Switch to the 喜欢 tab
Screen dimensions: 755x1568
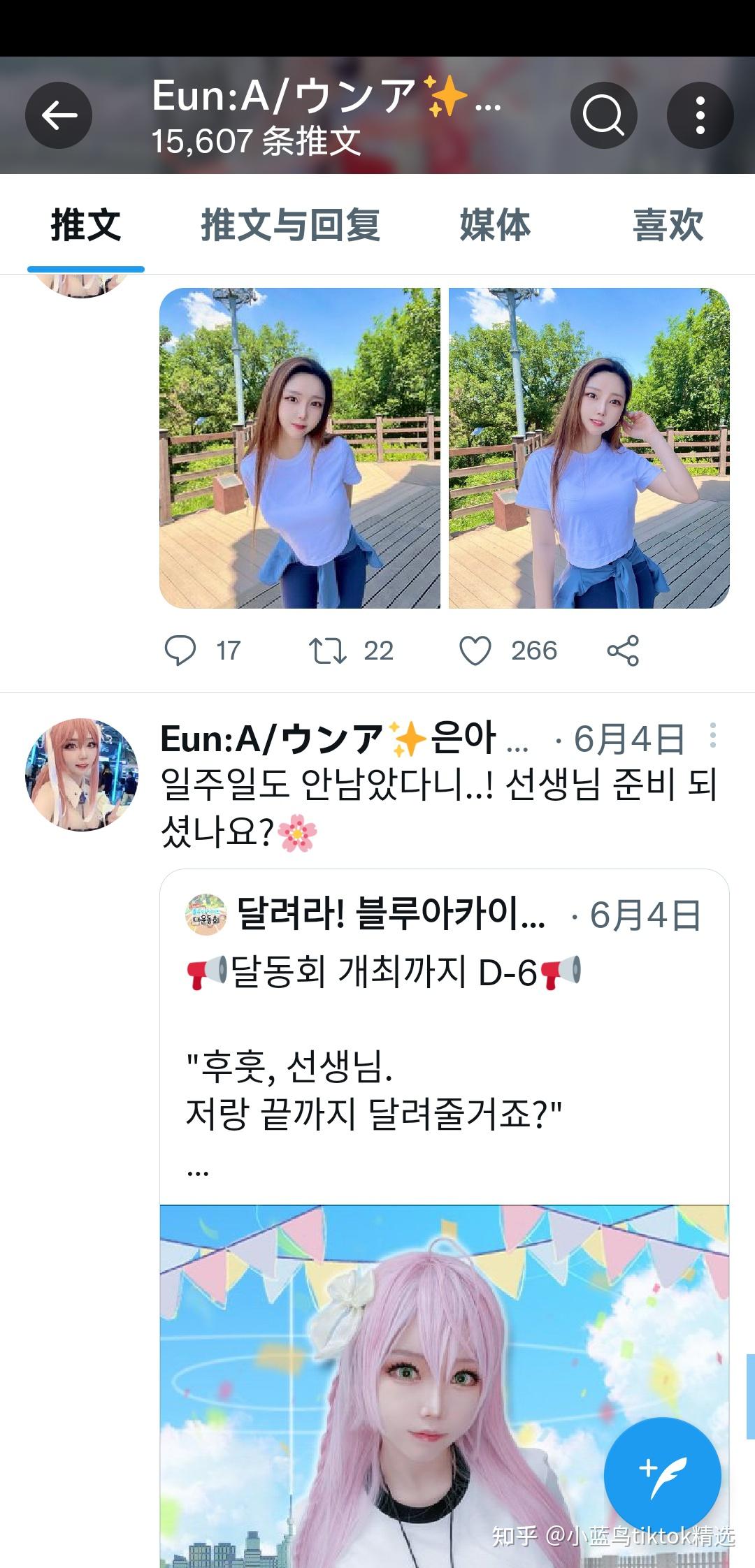tap(668, 225)
